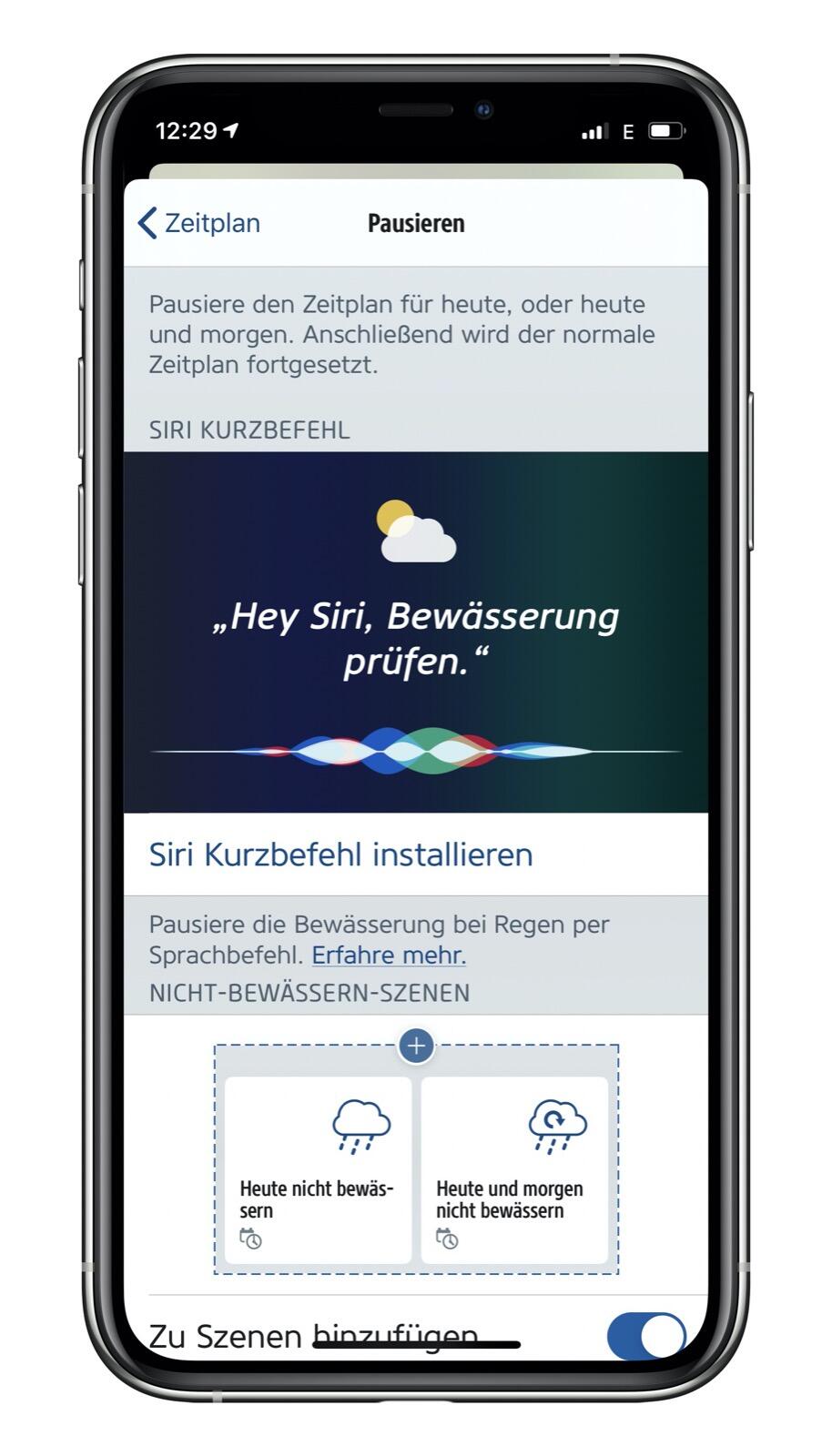This screenshot has width=832, height=1456.
Task: Open the Erfahre mehr link
Action: pos(389,955)
